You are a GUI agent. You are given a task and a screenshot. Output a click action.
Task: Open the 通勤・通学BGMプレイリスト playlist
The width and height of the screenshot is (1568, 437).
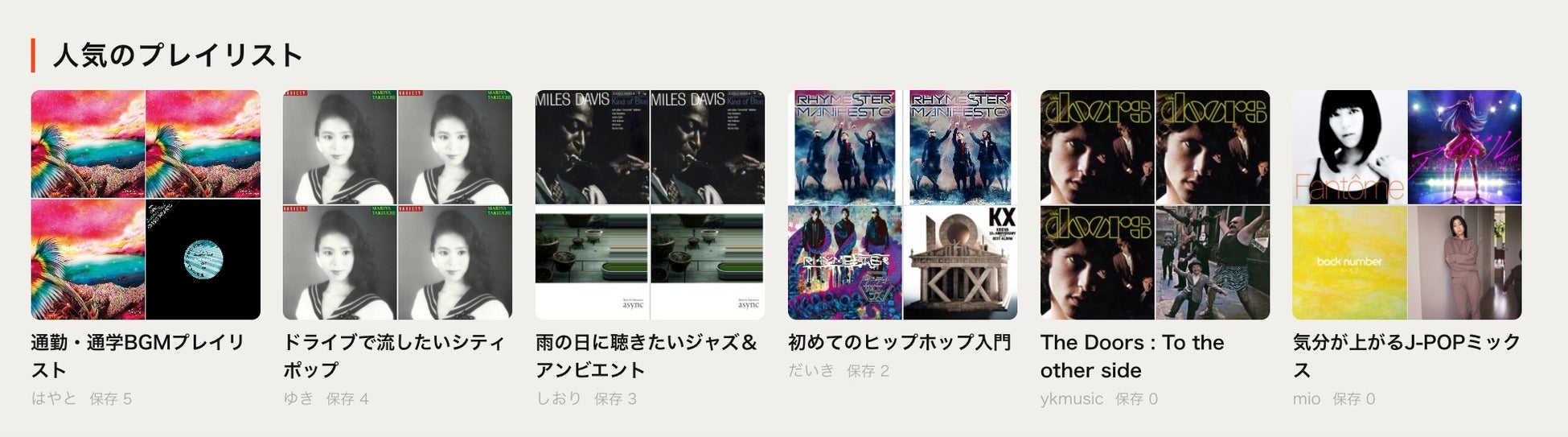point(146,204)
